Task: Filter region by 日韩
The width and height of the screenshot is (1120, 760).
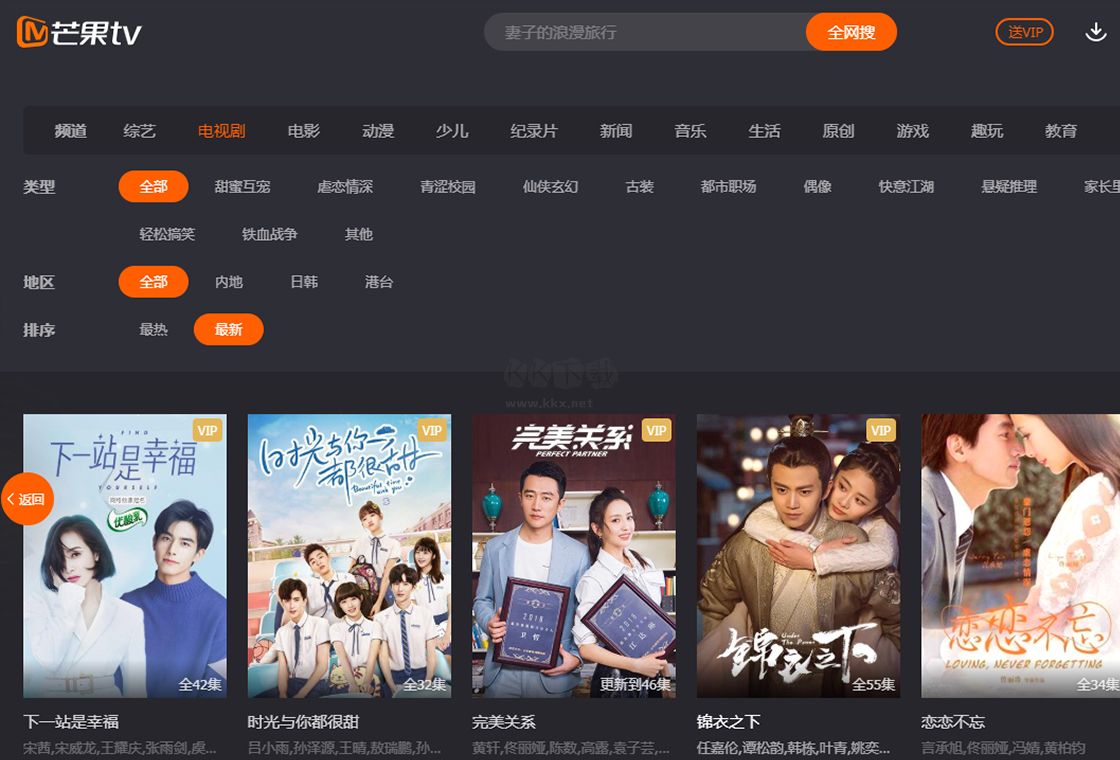Action: point(304,282)
